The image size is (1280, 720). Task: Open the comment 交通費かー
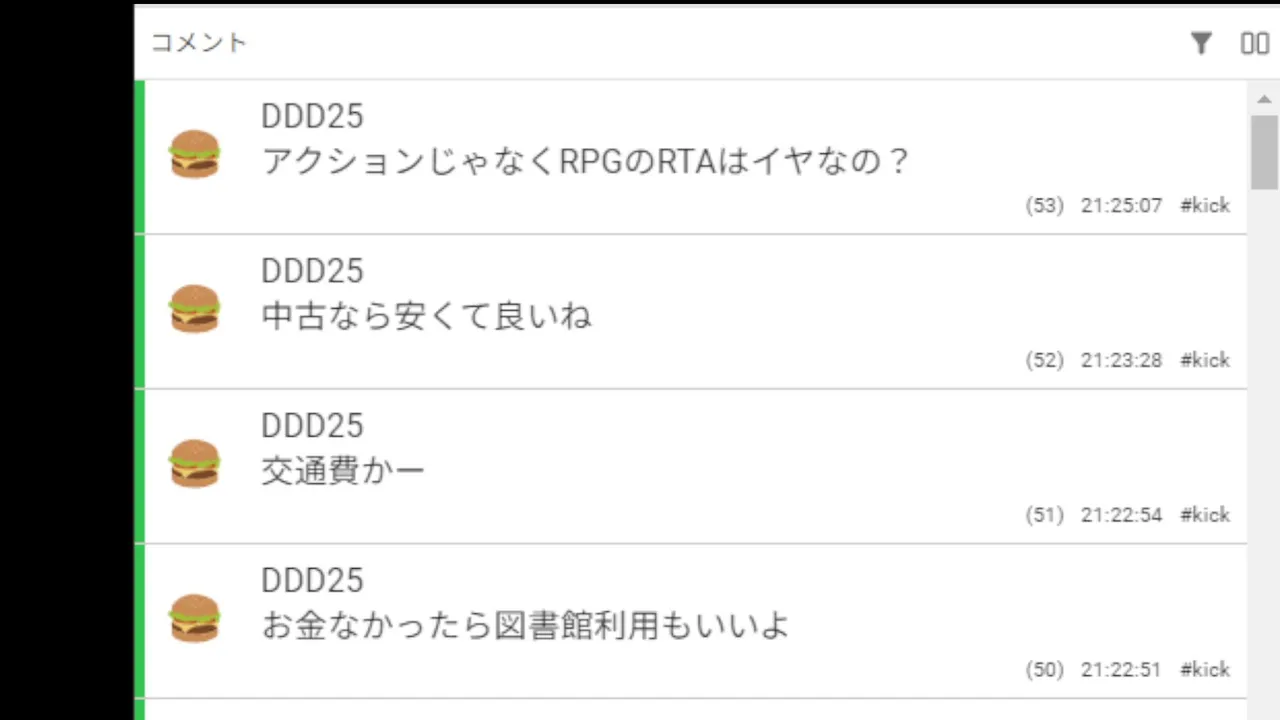click(343, 470)
